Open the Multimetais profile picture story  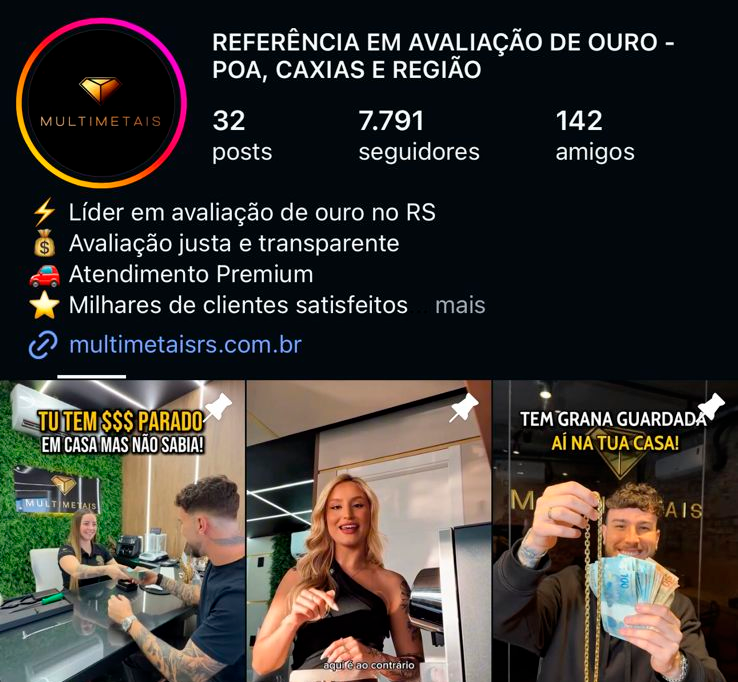[101, 103]
